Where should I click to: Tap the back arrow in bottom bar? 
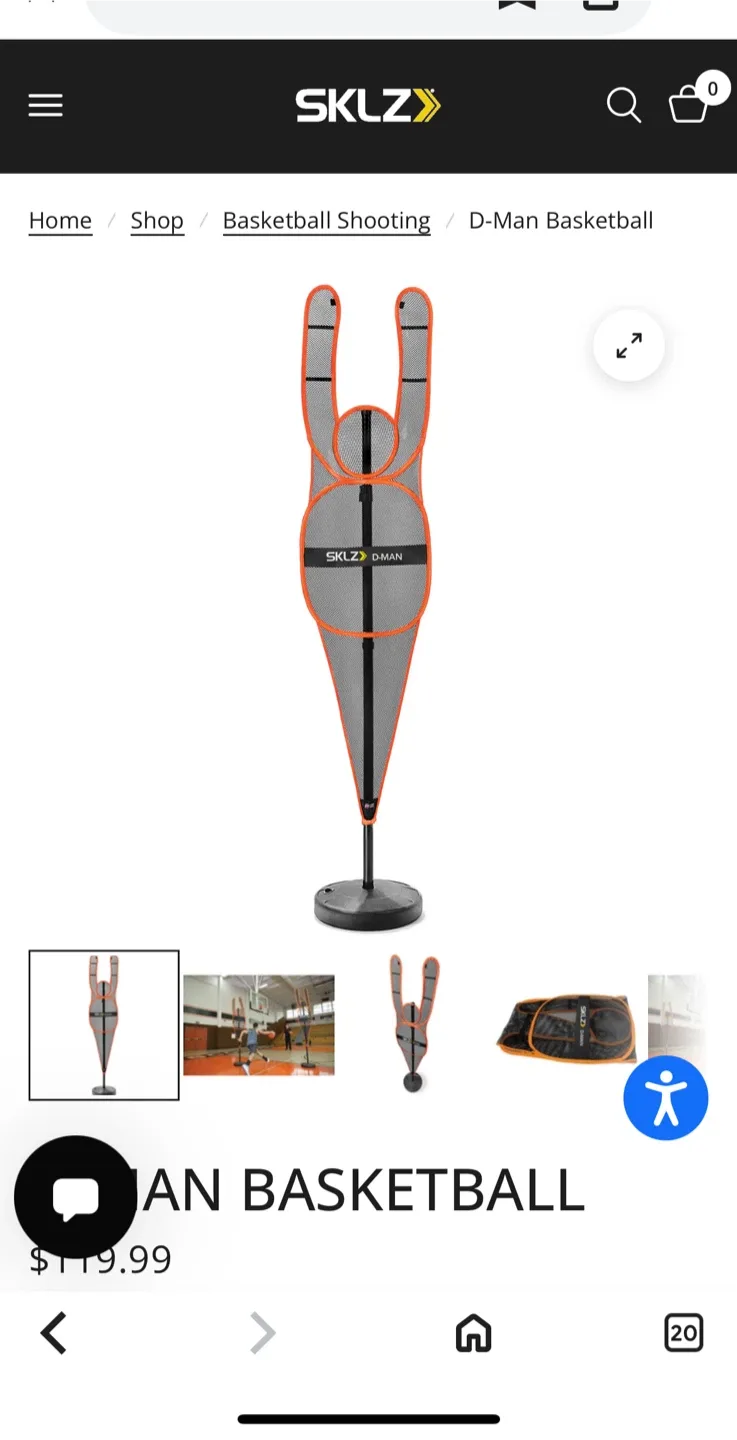(54, 1332)
